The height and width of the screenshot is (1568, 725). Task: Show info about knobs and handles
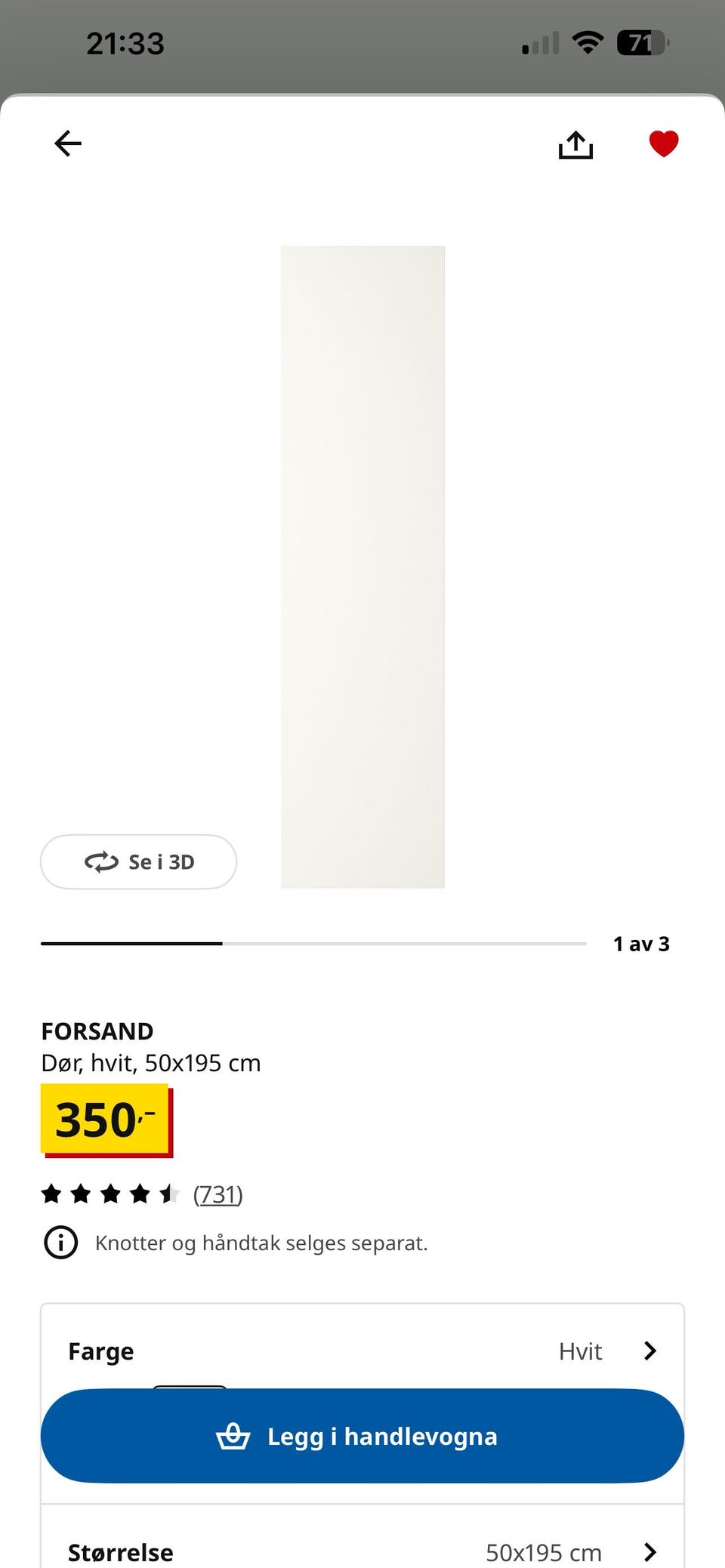coord(61,1243)
